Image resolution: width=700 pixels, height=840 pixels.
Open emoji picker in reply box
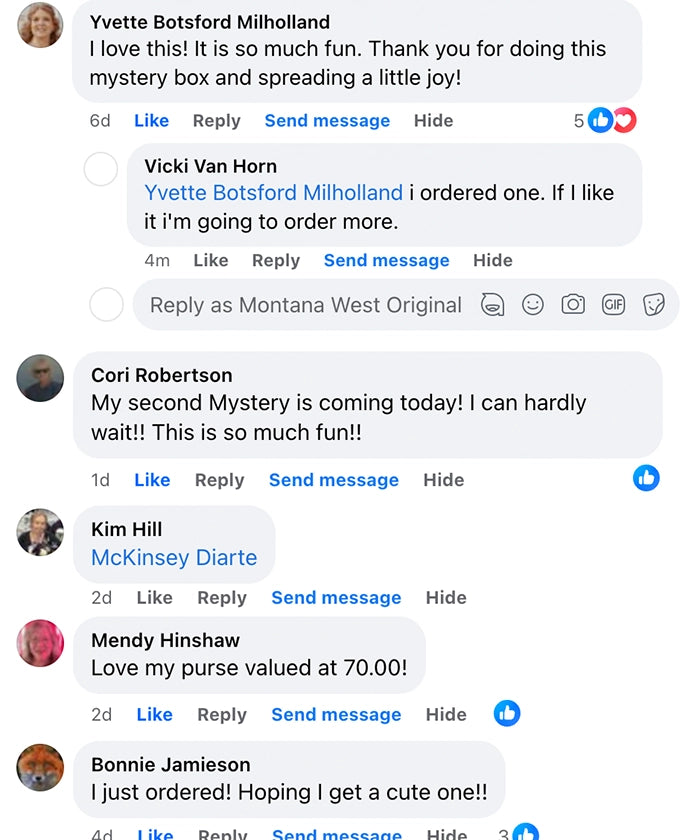pos(533,305)
